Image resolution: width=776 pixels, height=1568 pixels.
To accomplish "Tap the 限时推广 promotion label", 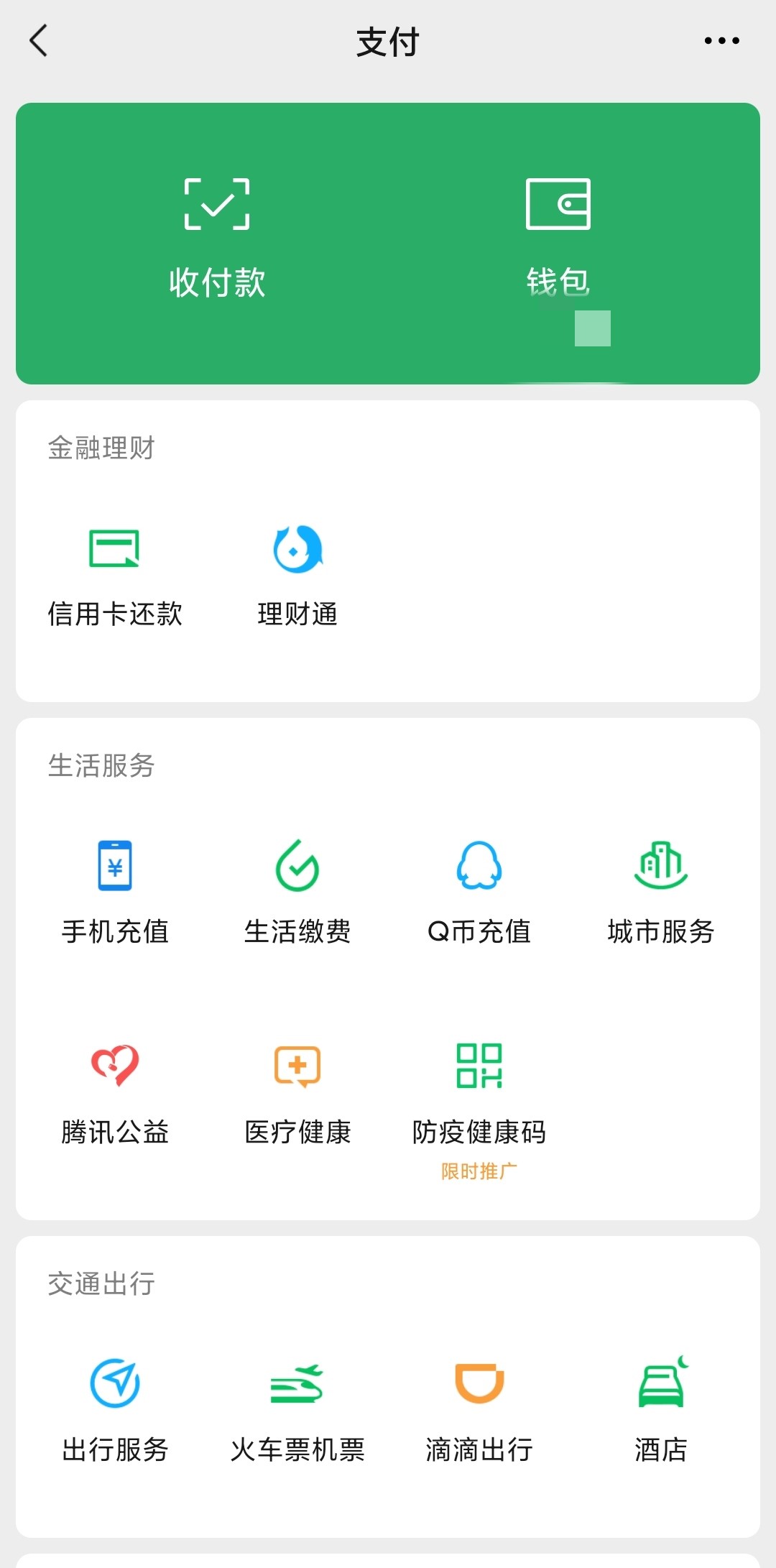I will tap(479, 1171).
